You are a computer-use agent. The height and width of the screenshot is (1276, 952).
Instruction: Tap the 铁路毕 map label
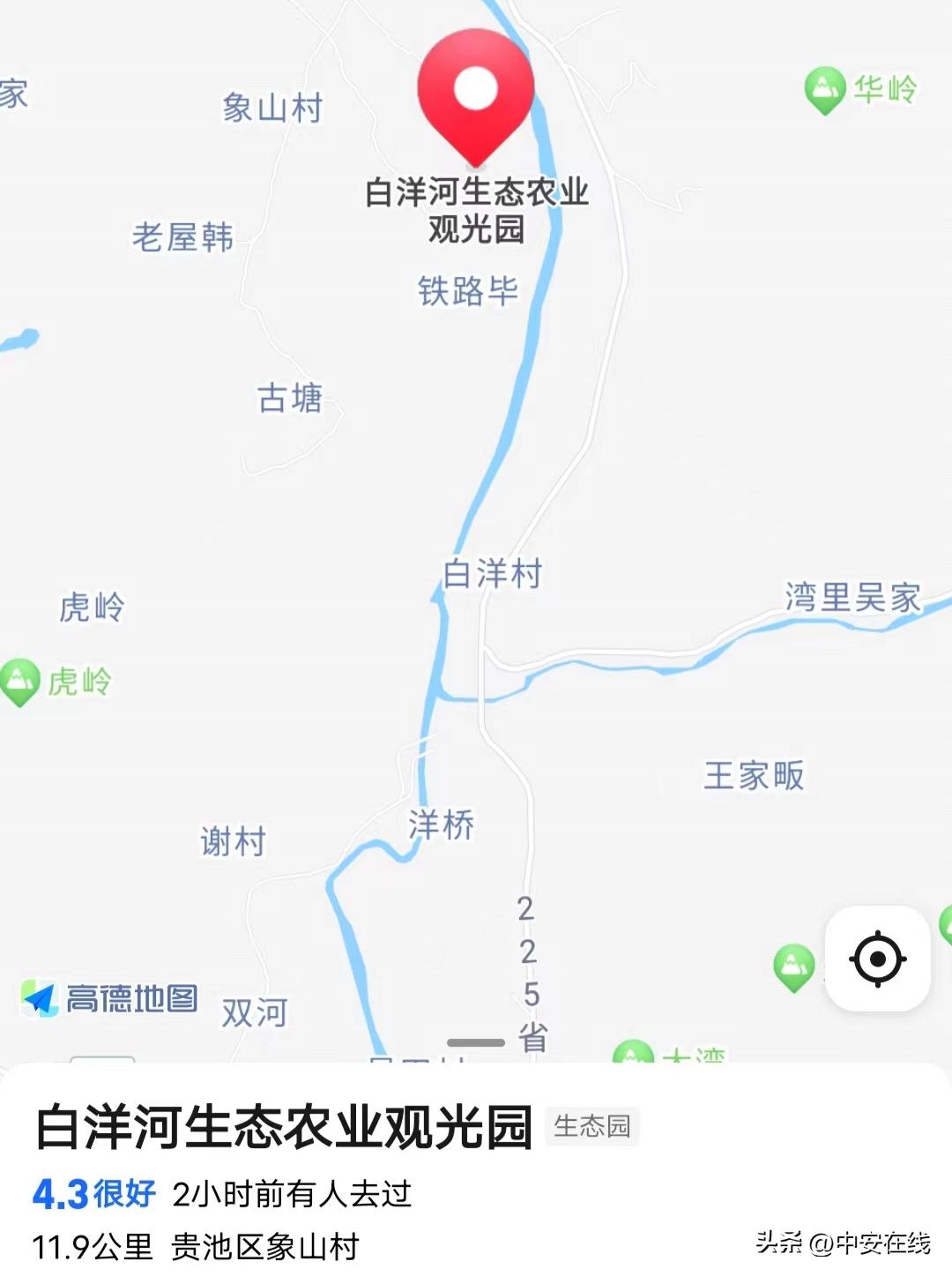466,291
